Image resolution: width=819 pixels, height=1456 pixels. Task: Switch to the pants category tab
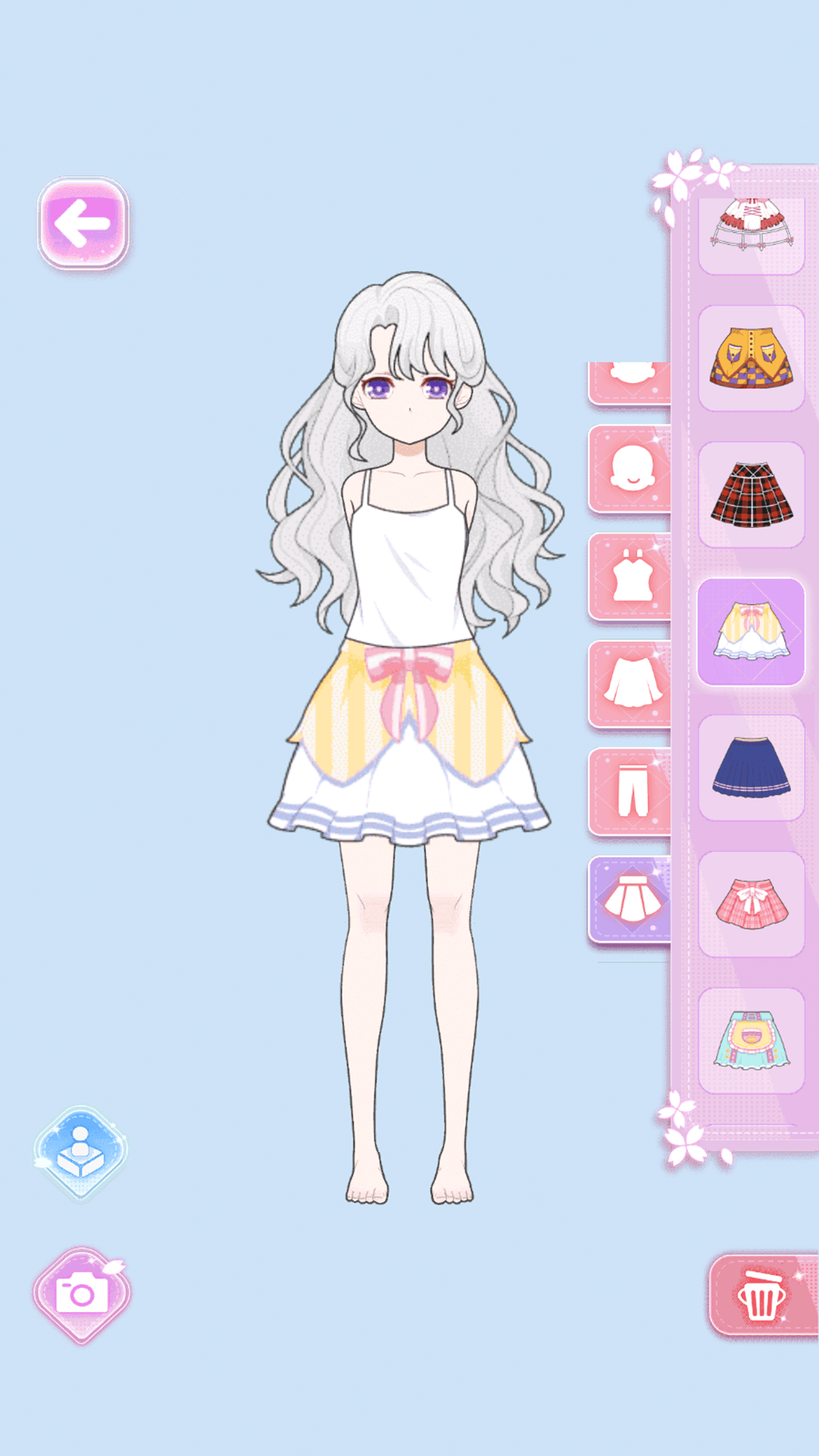pos(632,792)
